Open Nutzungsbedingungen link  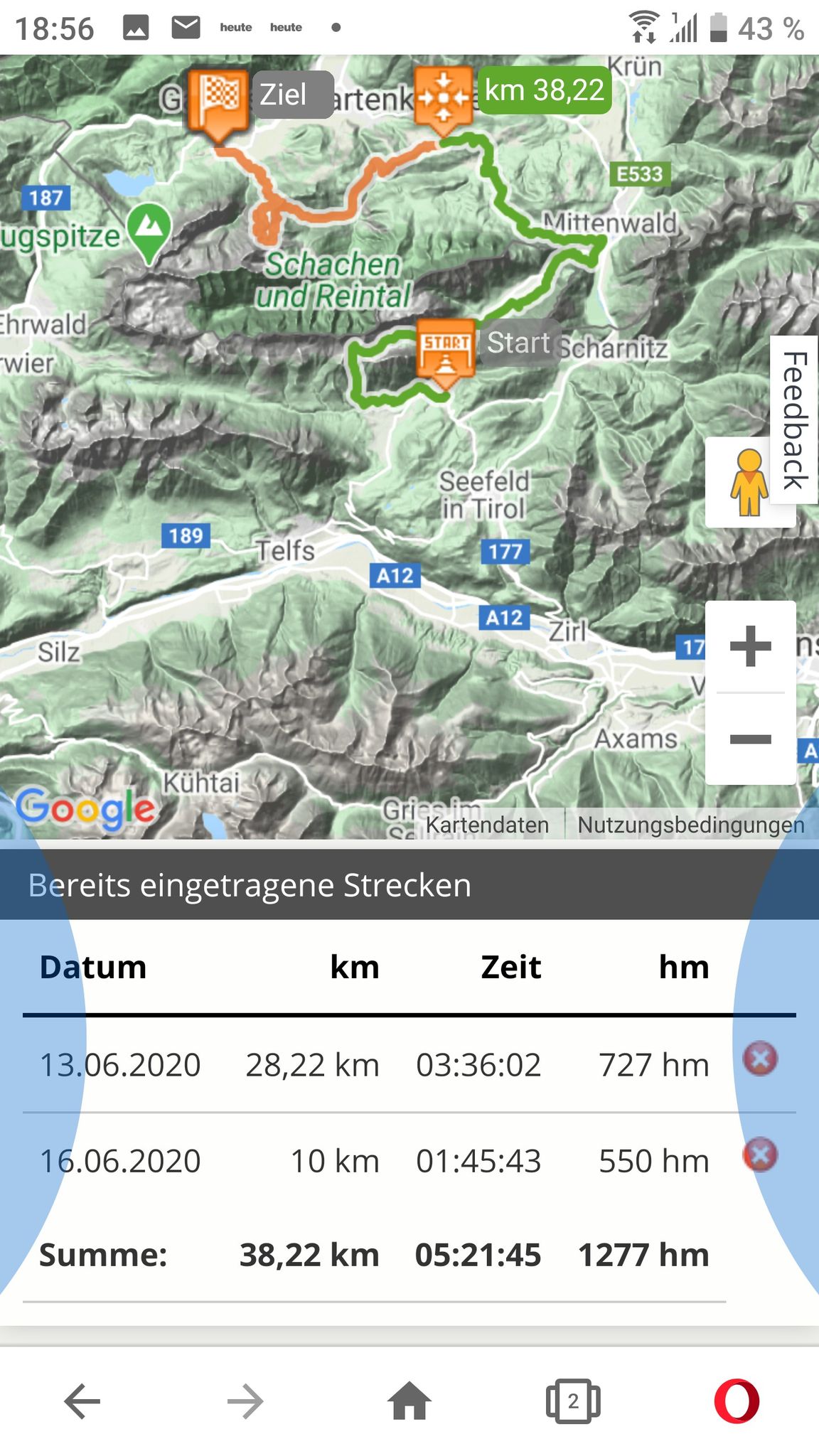[x=690, y=825]
